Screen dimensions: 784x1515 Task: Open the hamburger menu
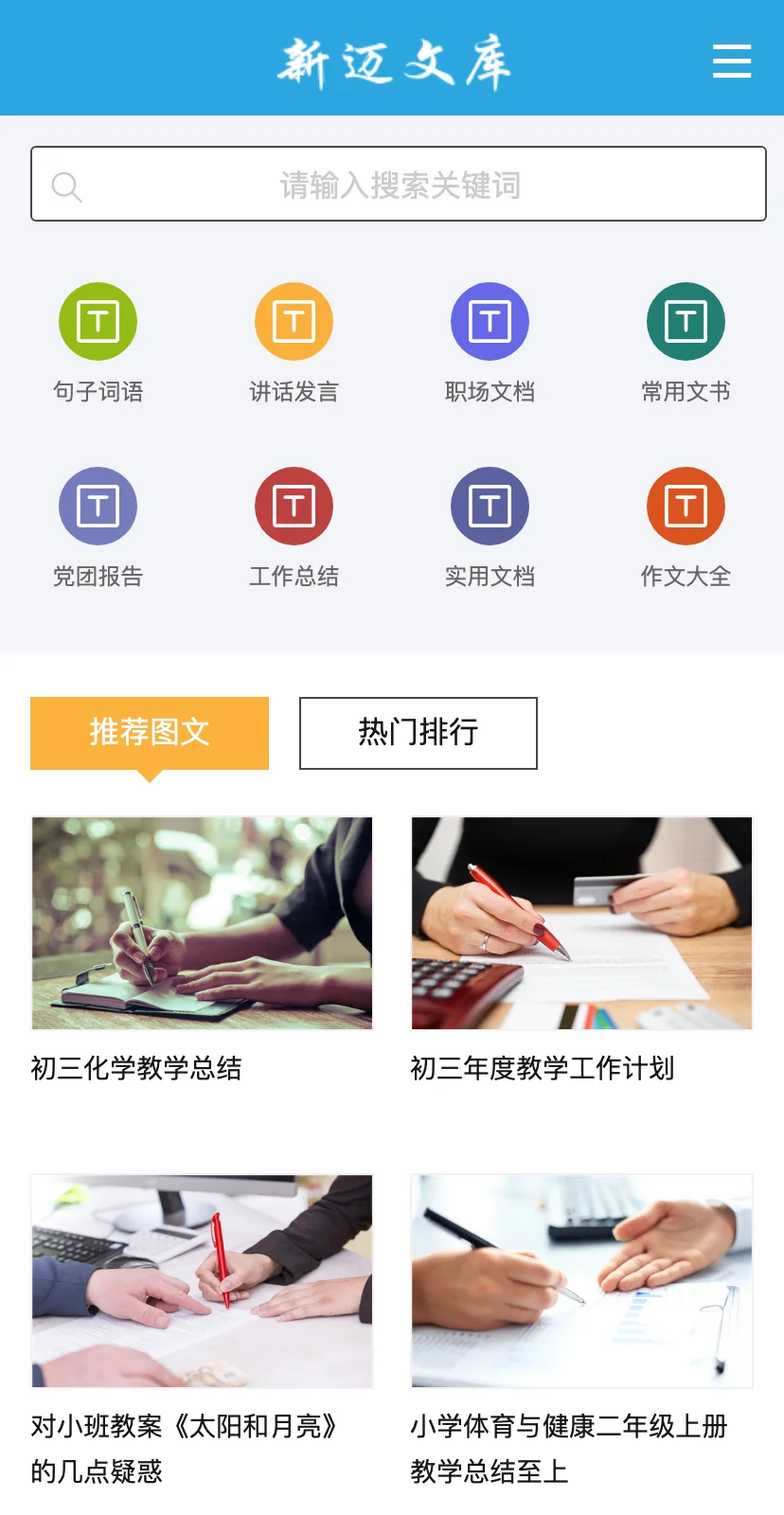click(x=731, y=61)
